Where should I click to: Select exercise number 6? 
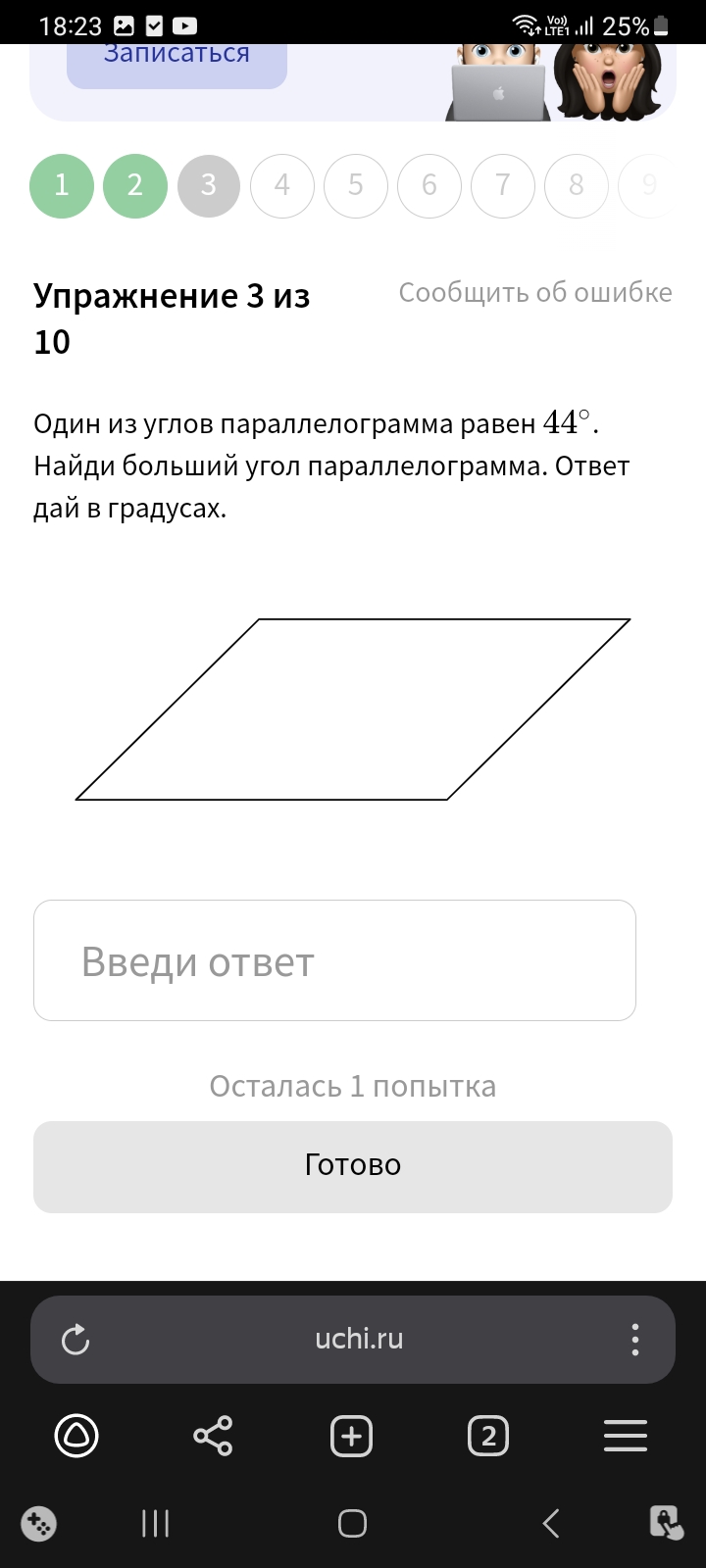[429, 185]
